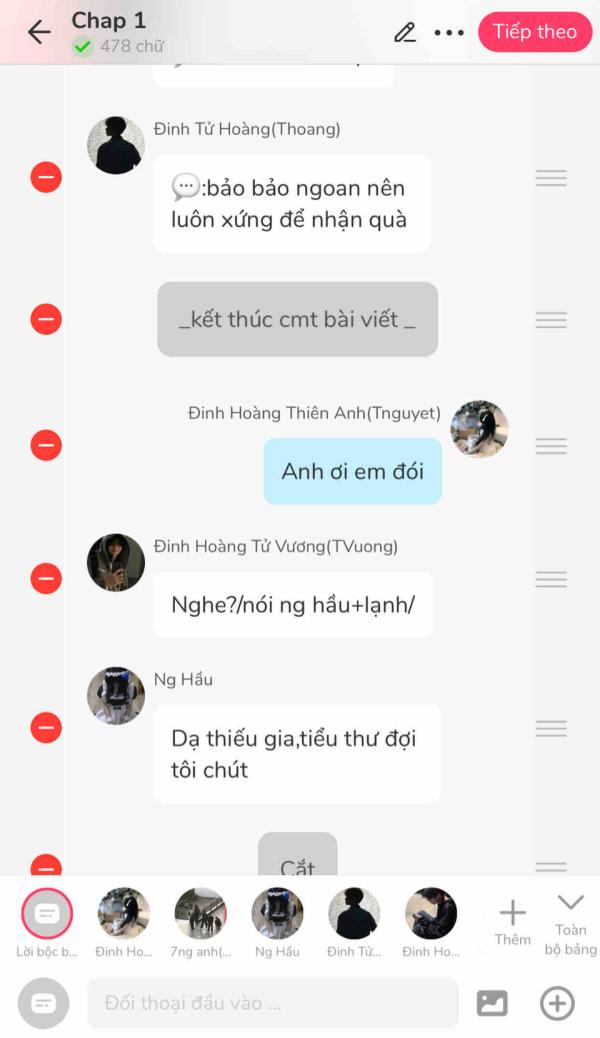Tap the Tiếp theo button
Screen dimensions: 600x1038
[534, 32]
